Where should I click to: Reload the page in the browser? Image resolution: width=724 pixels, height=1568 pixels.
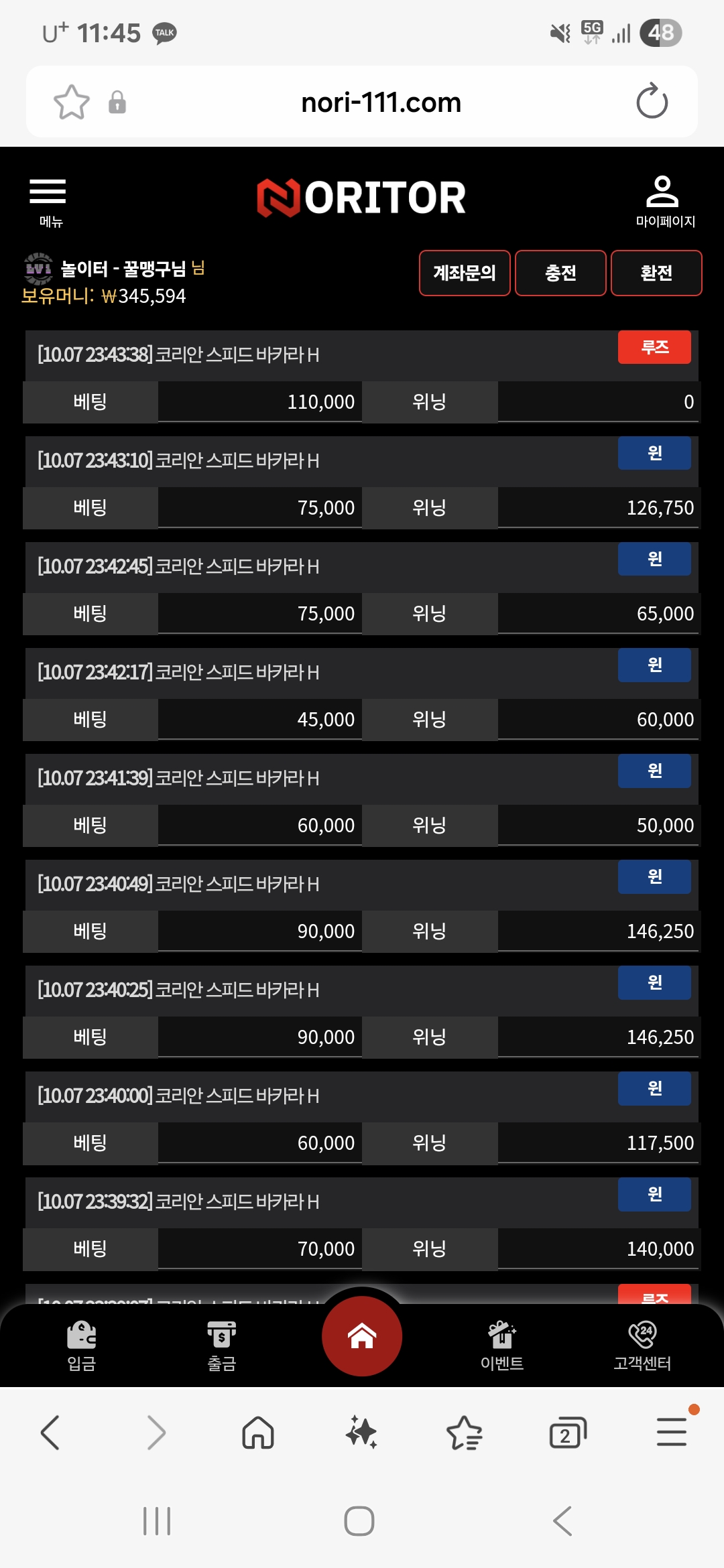(652, 102)
